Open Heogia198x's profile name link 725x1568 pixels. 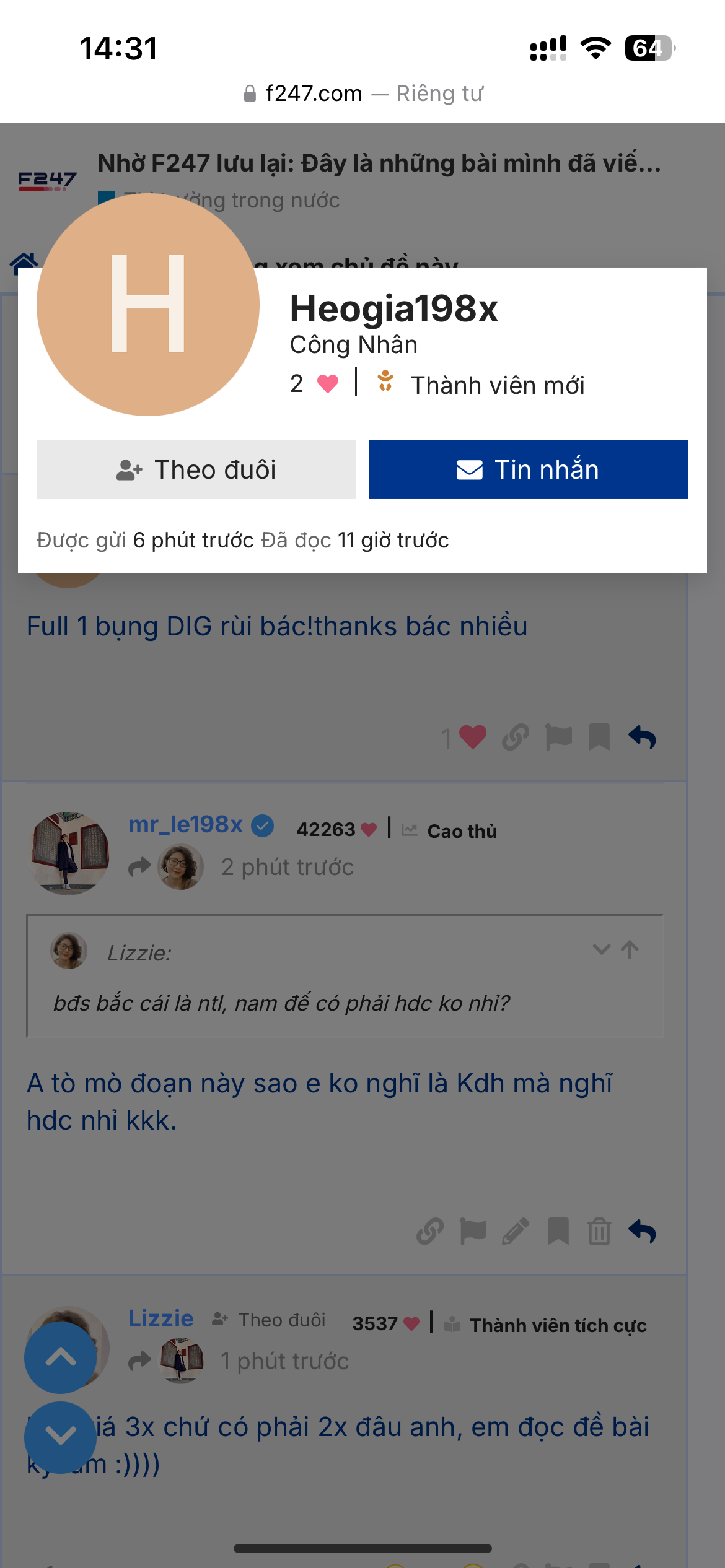coord(394,308)
